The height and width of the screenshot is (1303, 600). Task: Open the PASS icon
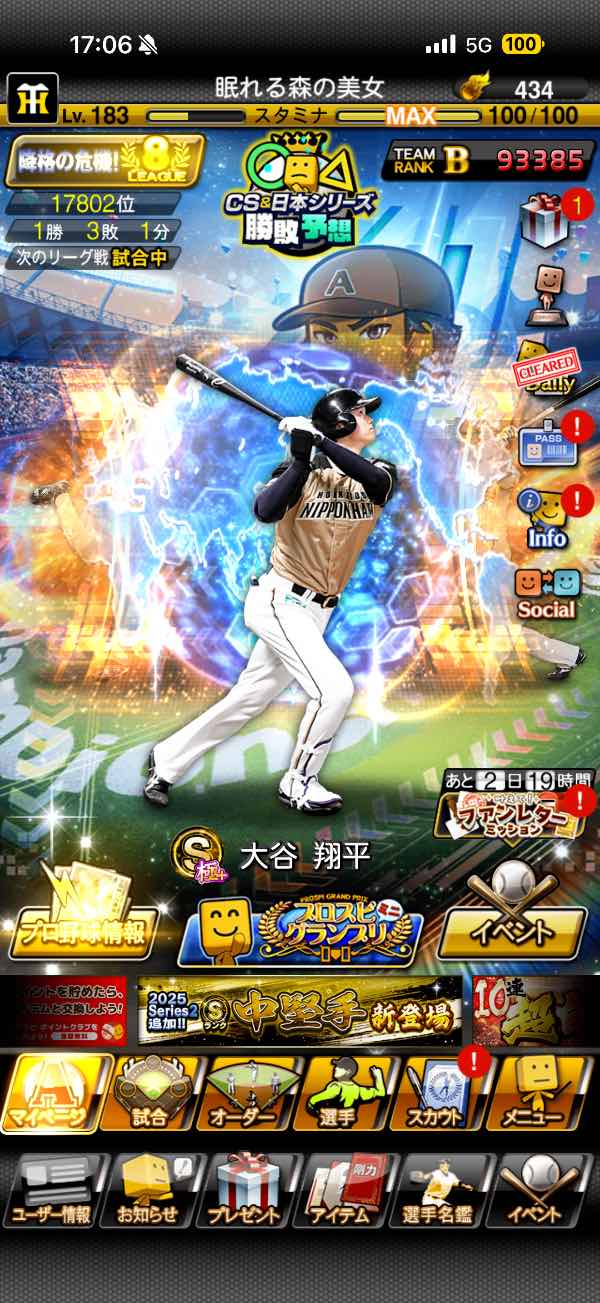[x=545, y=442]
